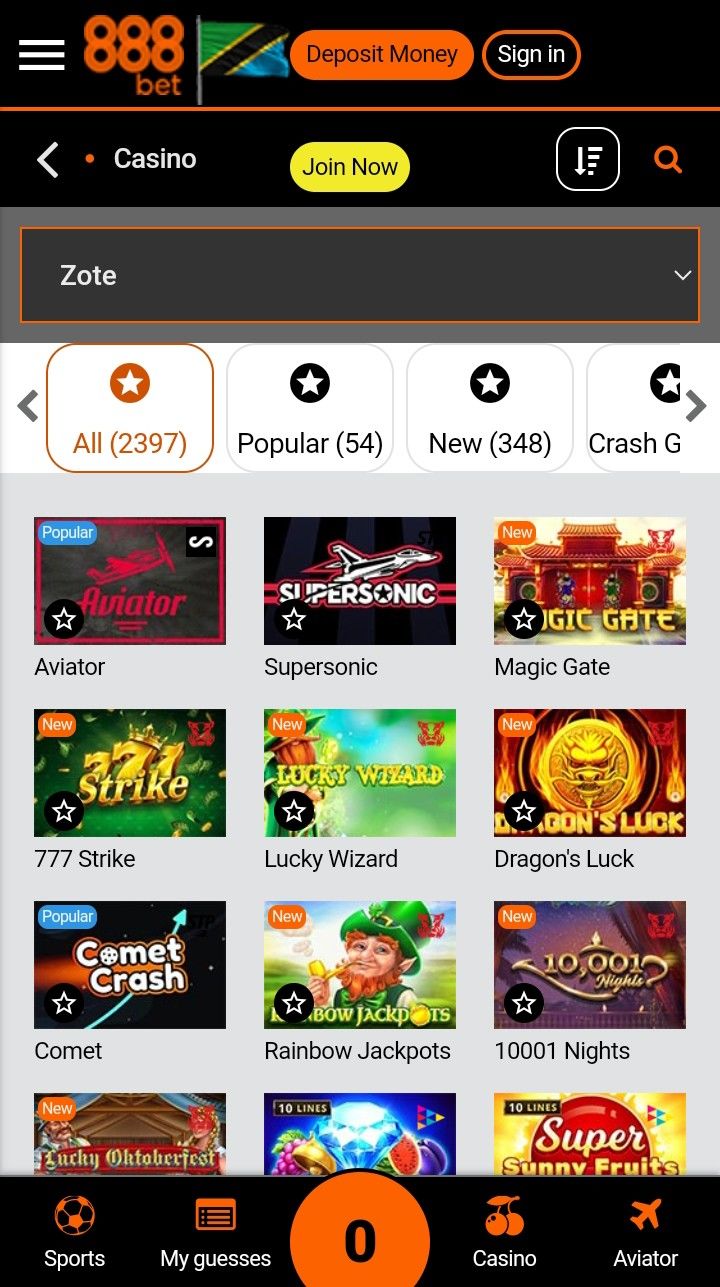The height and width of the screenshot is (1287, 720).
Task: Launch the Lucky Wizard game
Action: pyautogui.click(x=360, y=773)
